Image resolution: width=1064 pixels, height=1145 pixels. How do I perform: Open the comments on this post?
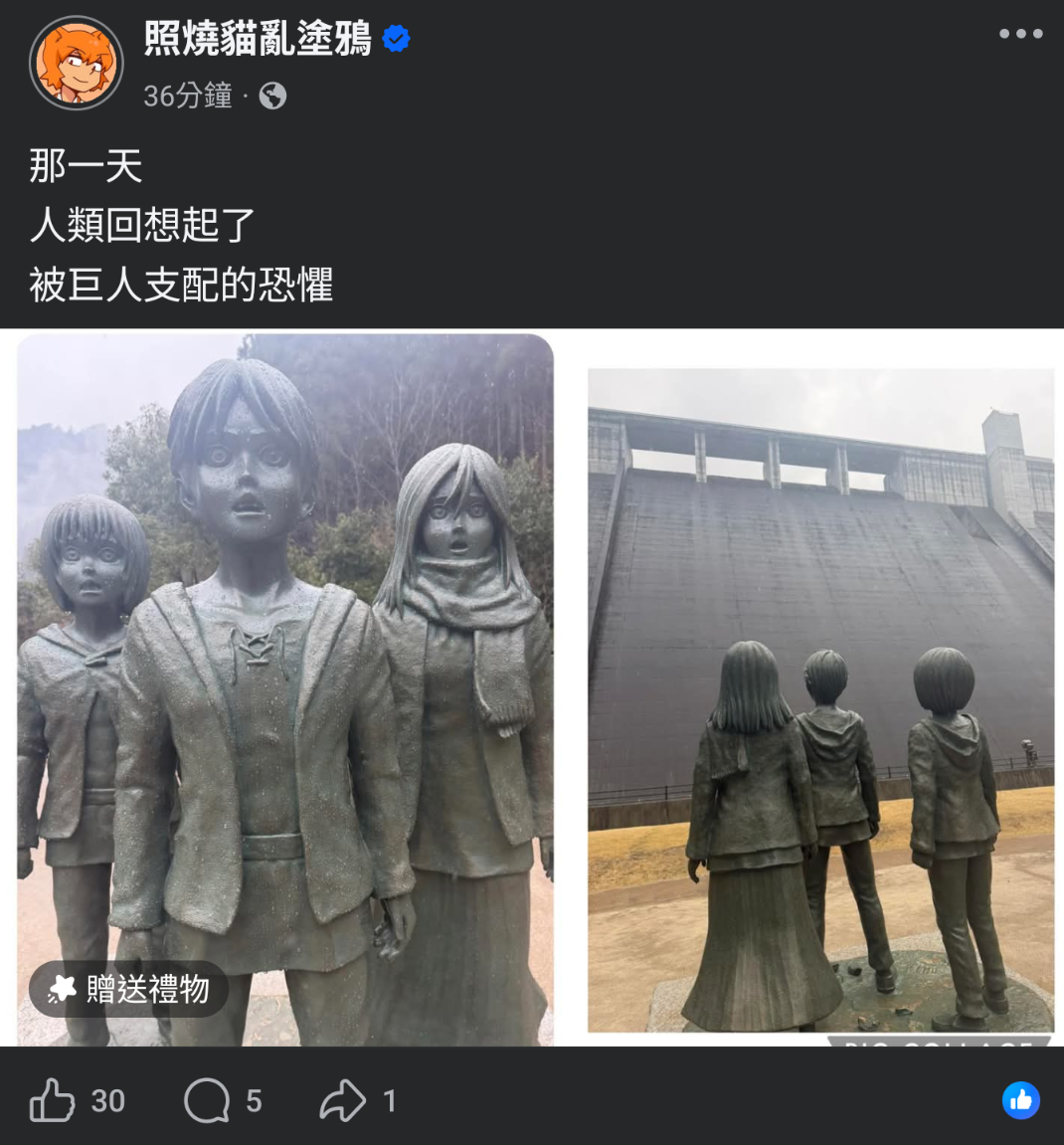[207, 1100]
